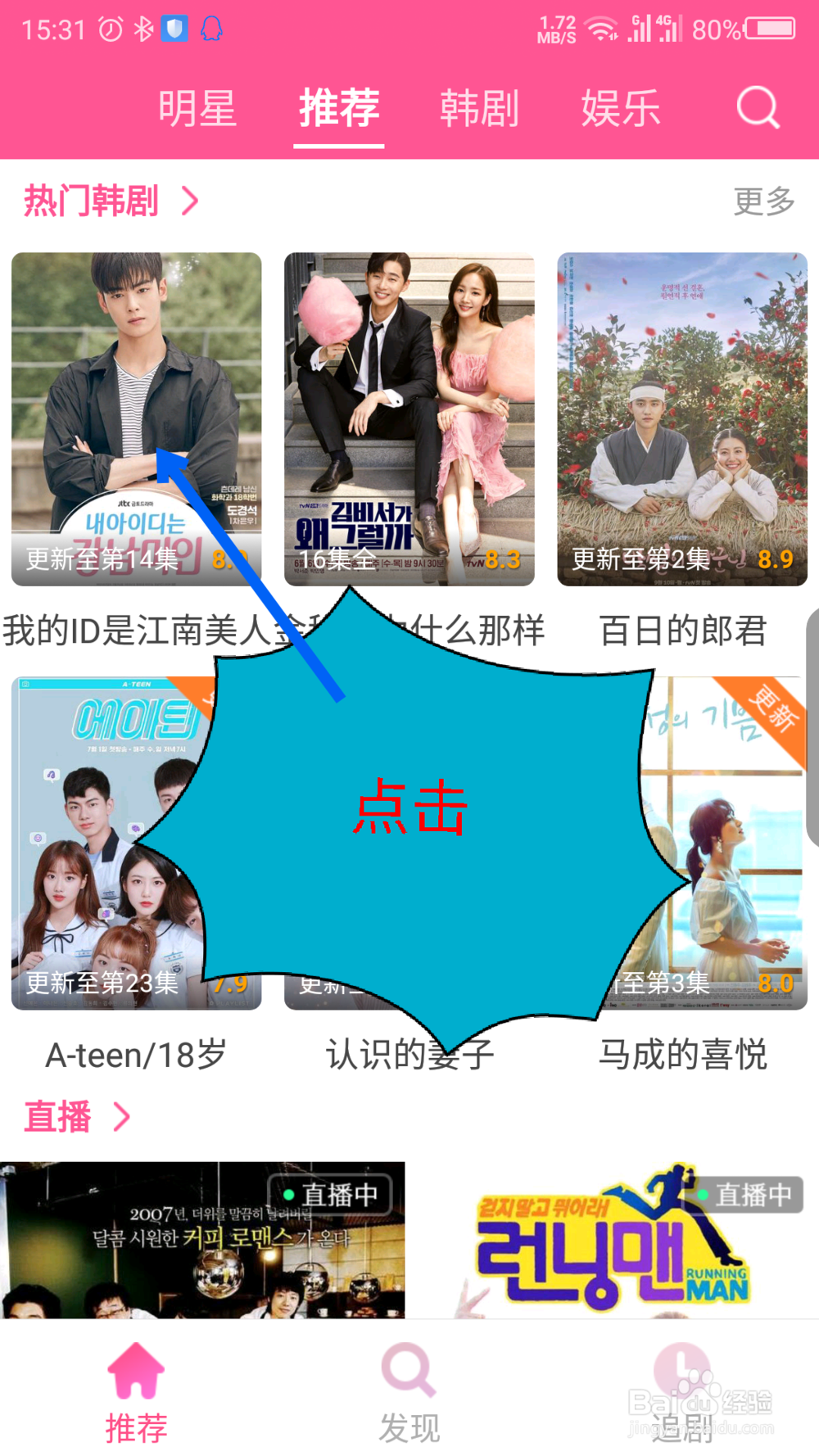The width and height of the screenshot is (819, 1456).
Task: Go to the 娱乐 tab
Action: tap(621, 108)
